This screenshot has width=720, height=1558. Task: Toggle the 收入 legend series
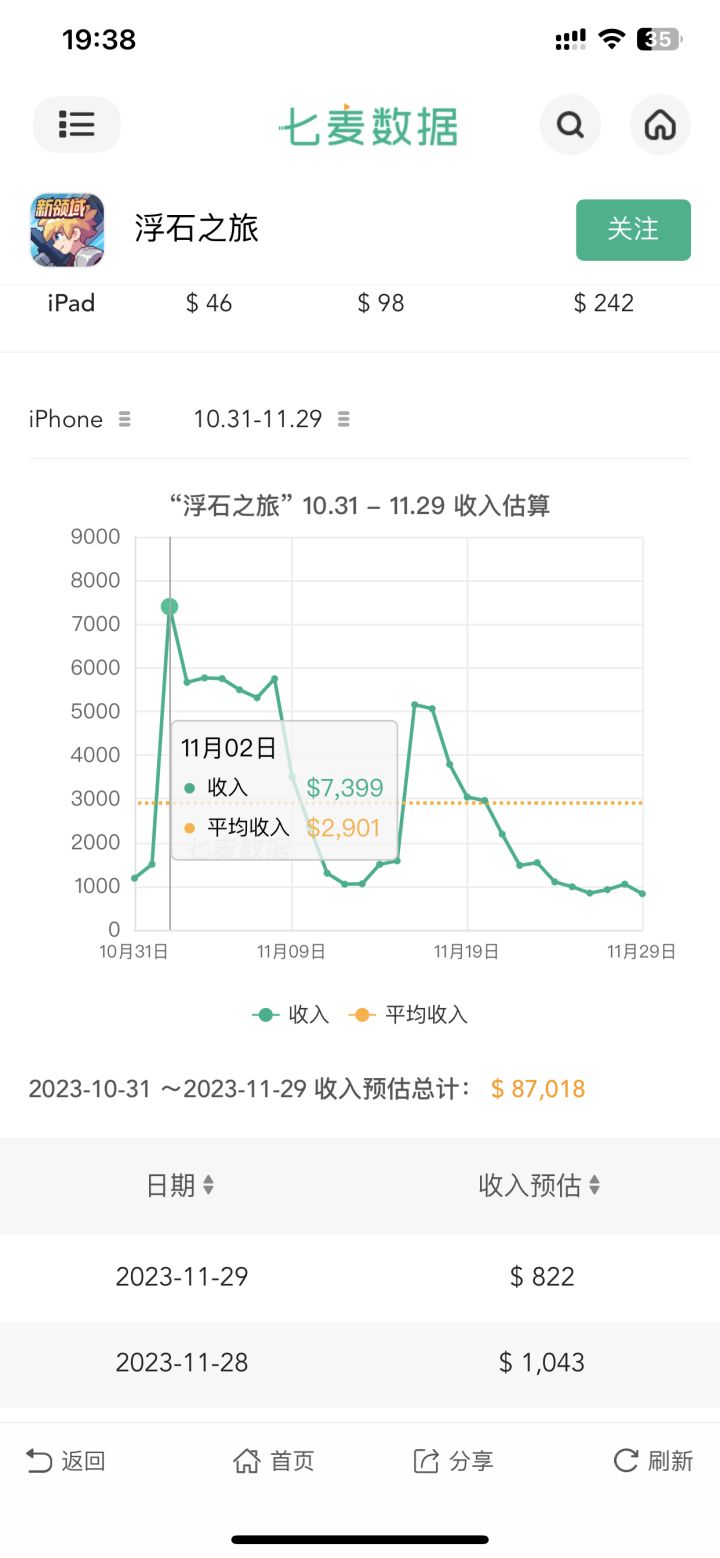(291, 1014)
